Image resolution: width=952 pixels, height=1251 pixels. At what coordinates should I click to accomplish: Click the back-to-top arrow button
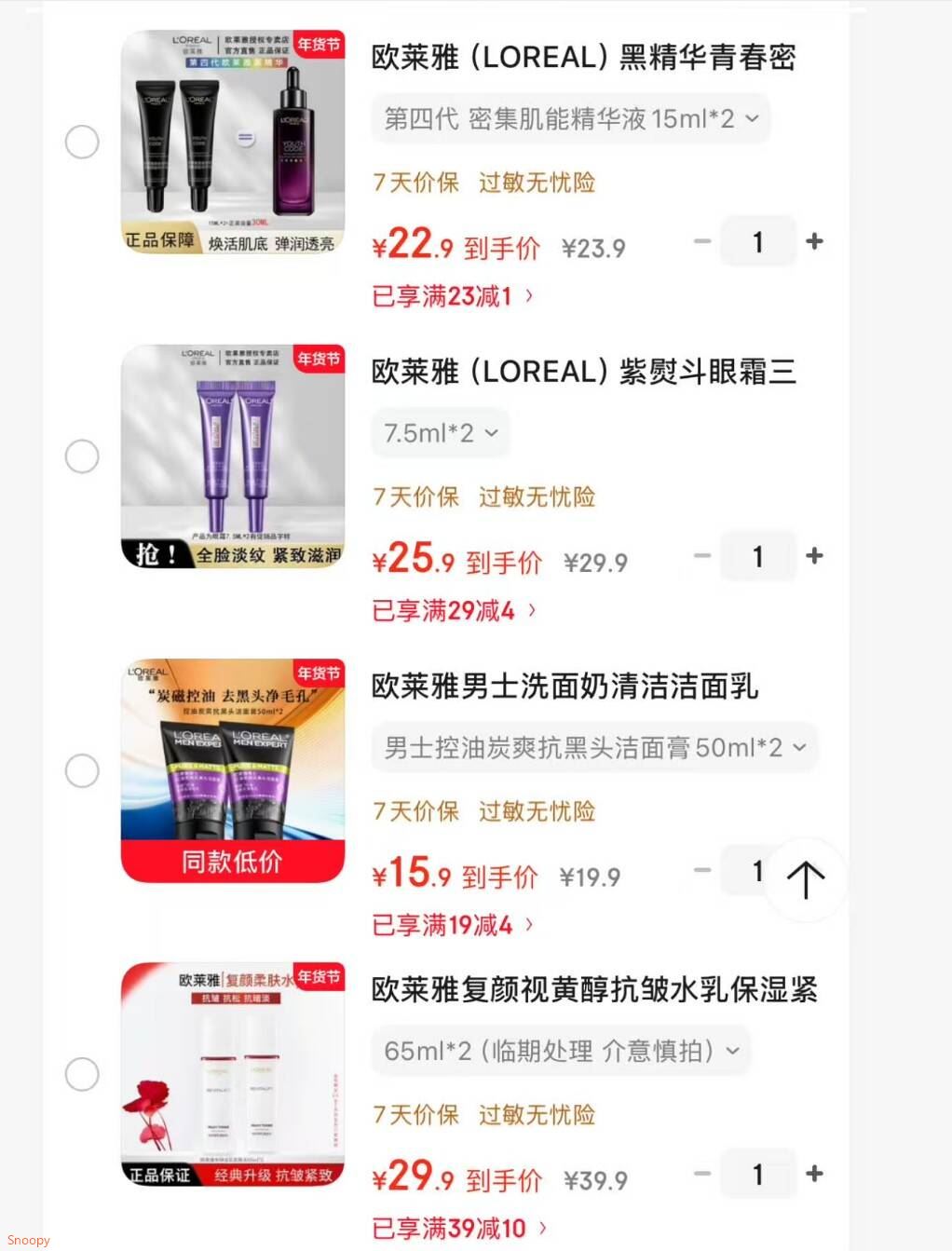pyautogui.click(x=805, y=879)
